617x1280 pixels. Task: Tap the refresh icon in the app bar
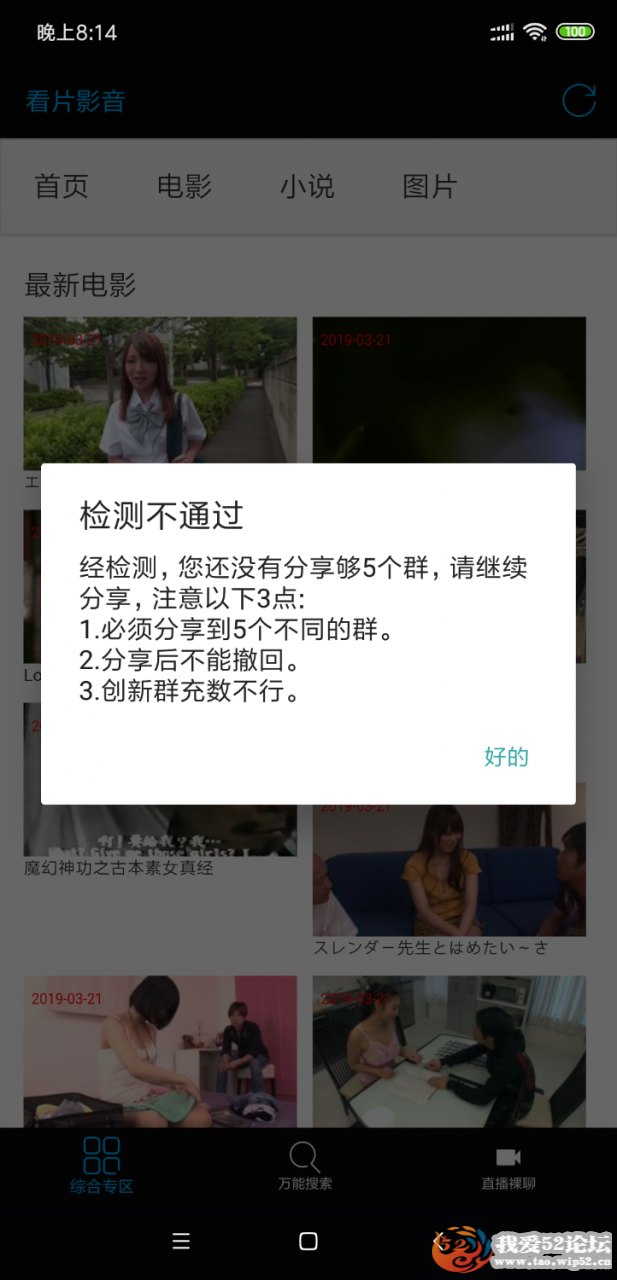coord(579,101)
